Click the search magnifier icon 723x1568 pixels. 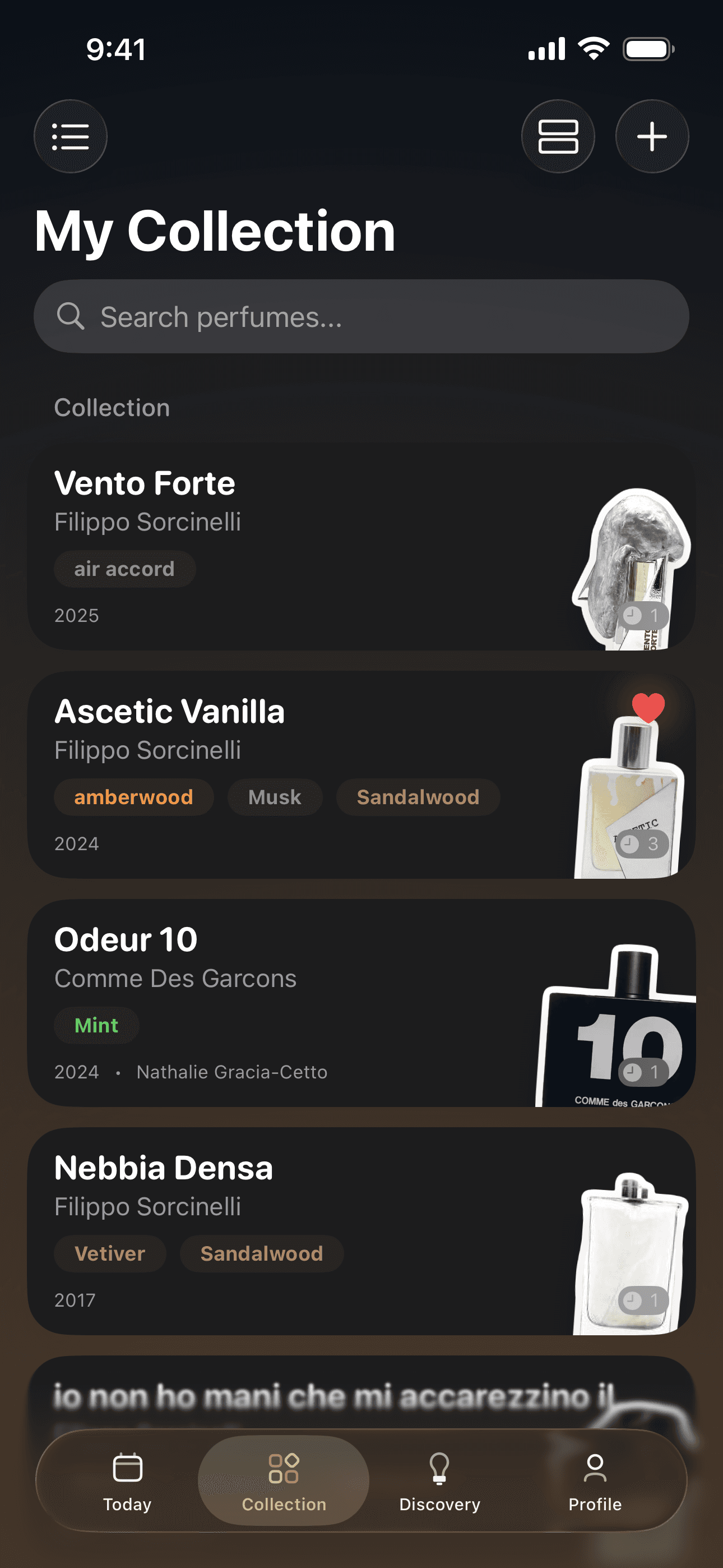pyautogui.click(x=72, y=316)
